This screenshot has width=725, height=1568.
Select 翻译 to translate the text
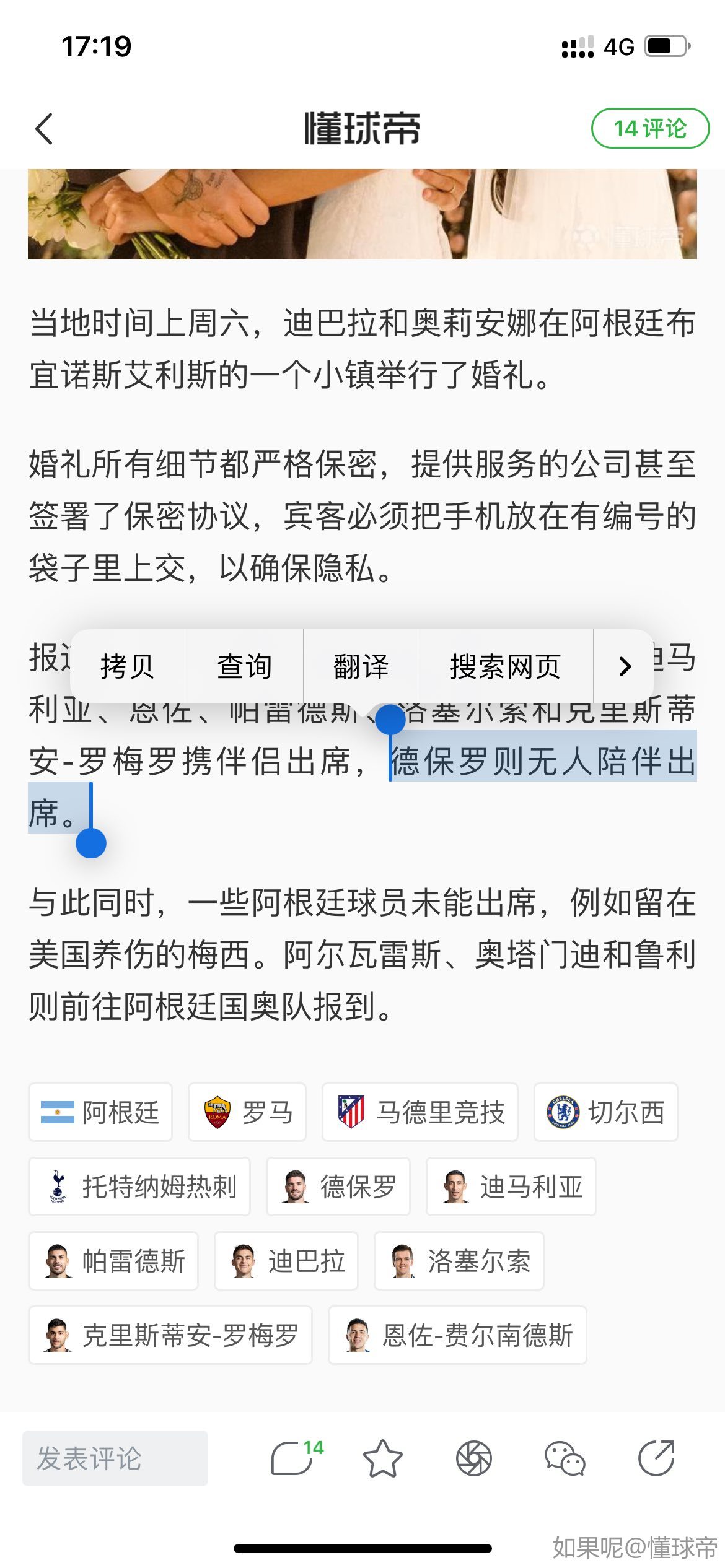coord(361,667)
